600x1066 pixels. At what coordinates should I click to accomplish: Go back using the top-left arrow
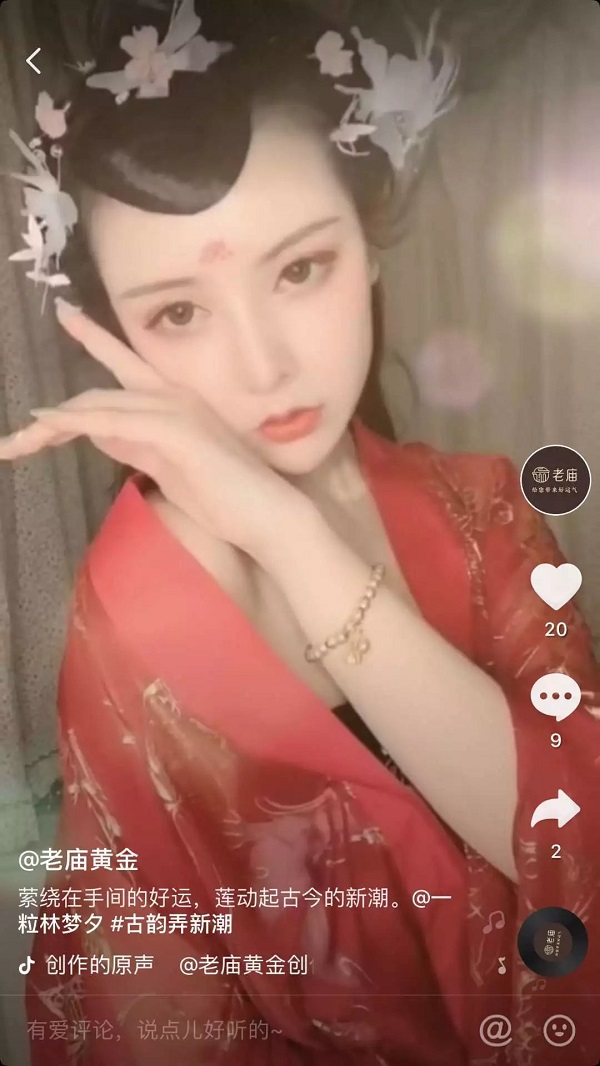tap(34, 61)
